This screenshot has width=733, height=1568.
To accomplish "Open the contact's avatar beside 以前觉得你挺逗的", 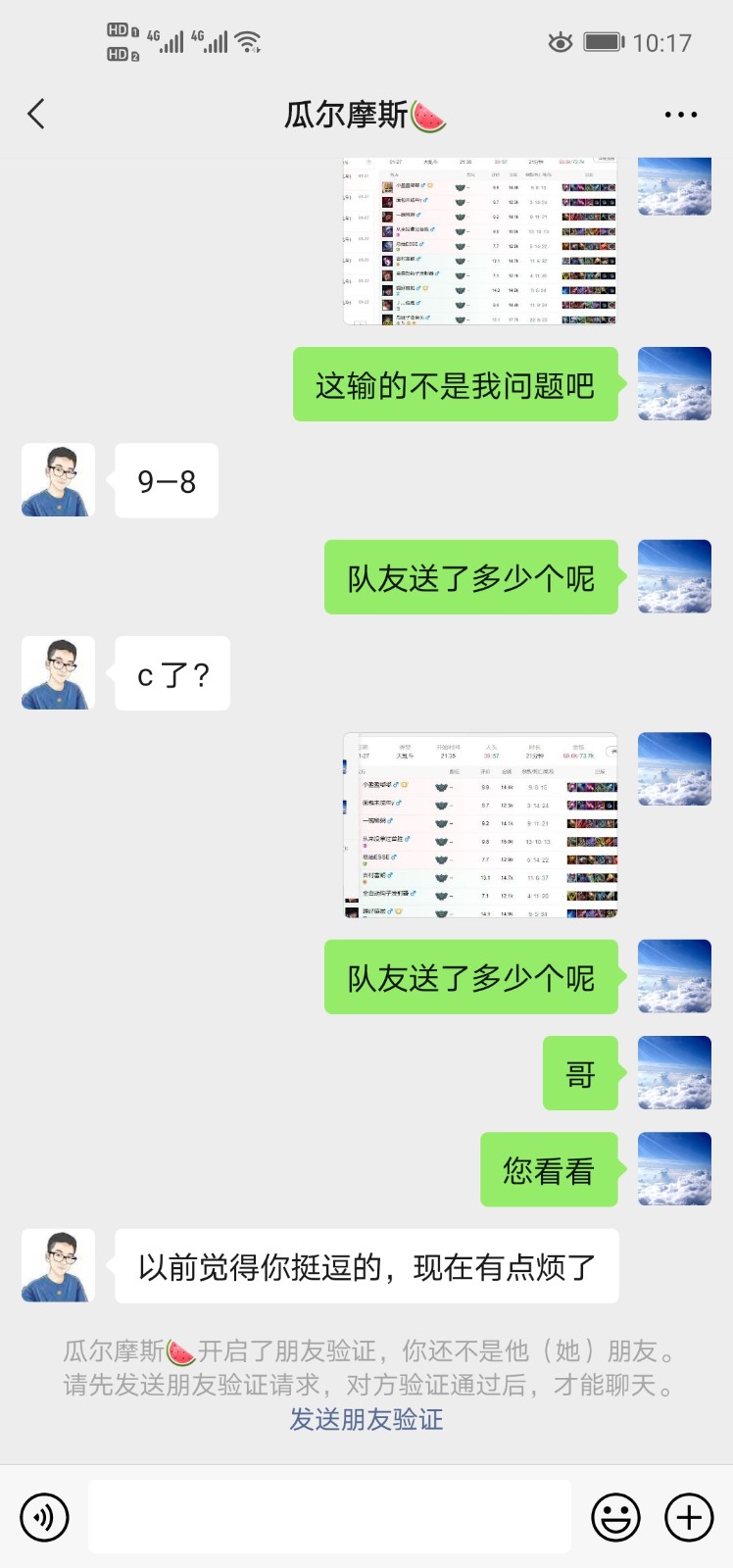I will pyautogui.click(x=59, y=1265).
